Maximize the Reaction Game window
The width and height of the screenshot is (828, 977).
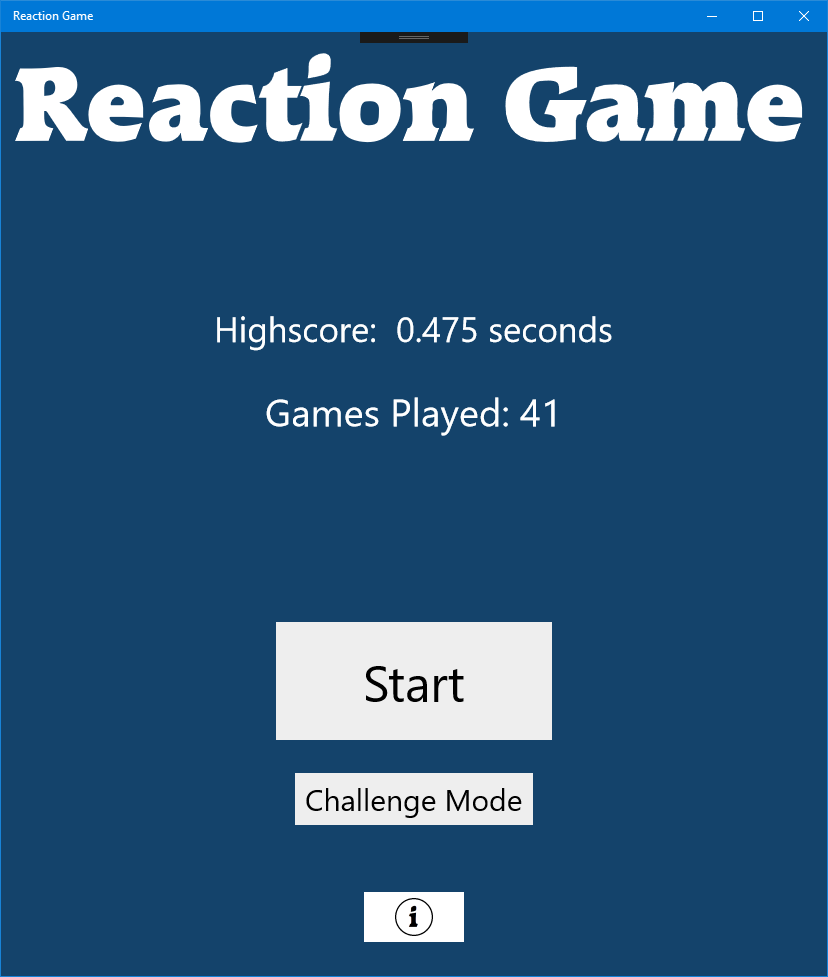pos(758,16)
